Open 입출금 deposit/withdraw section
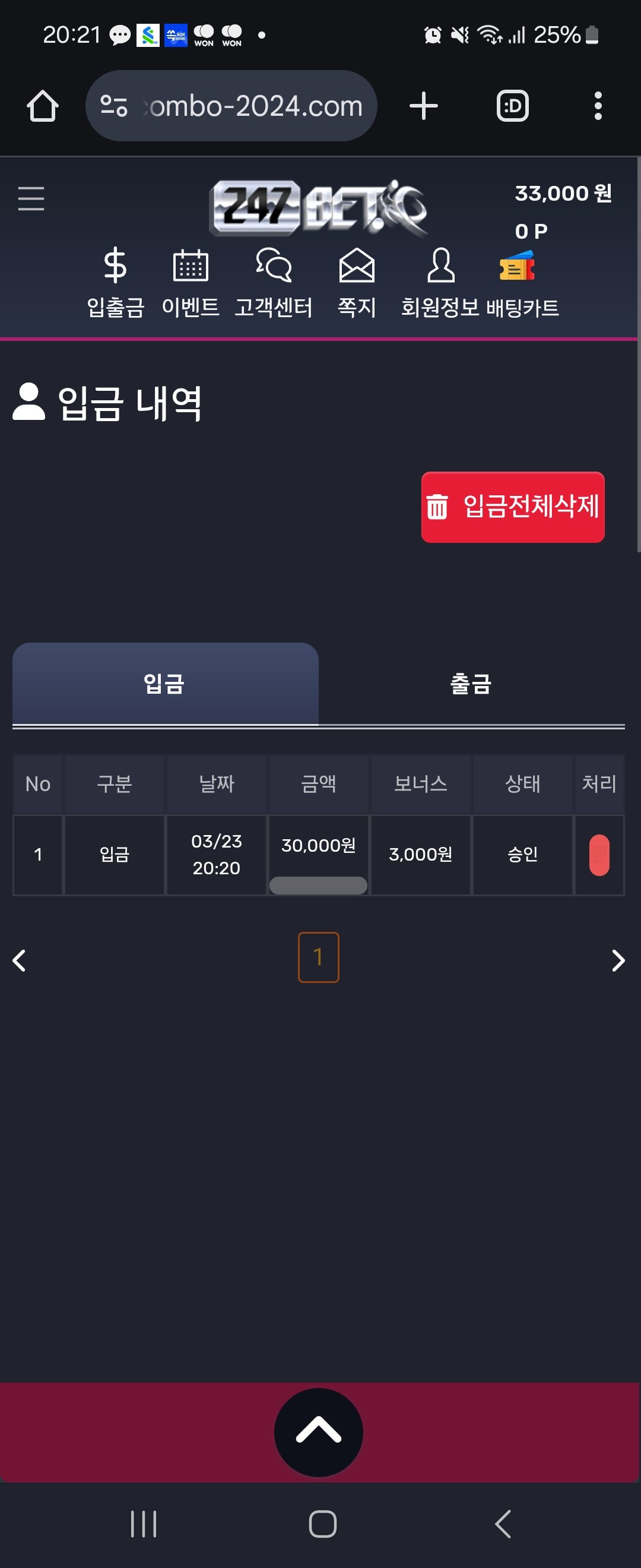Screen dimensions: 641x1568 [x=116, y=283]
